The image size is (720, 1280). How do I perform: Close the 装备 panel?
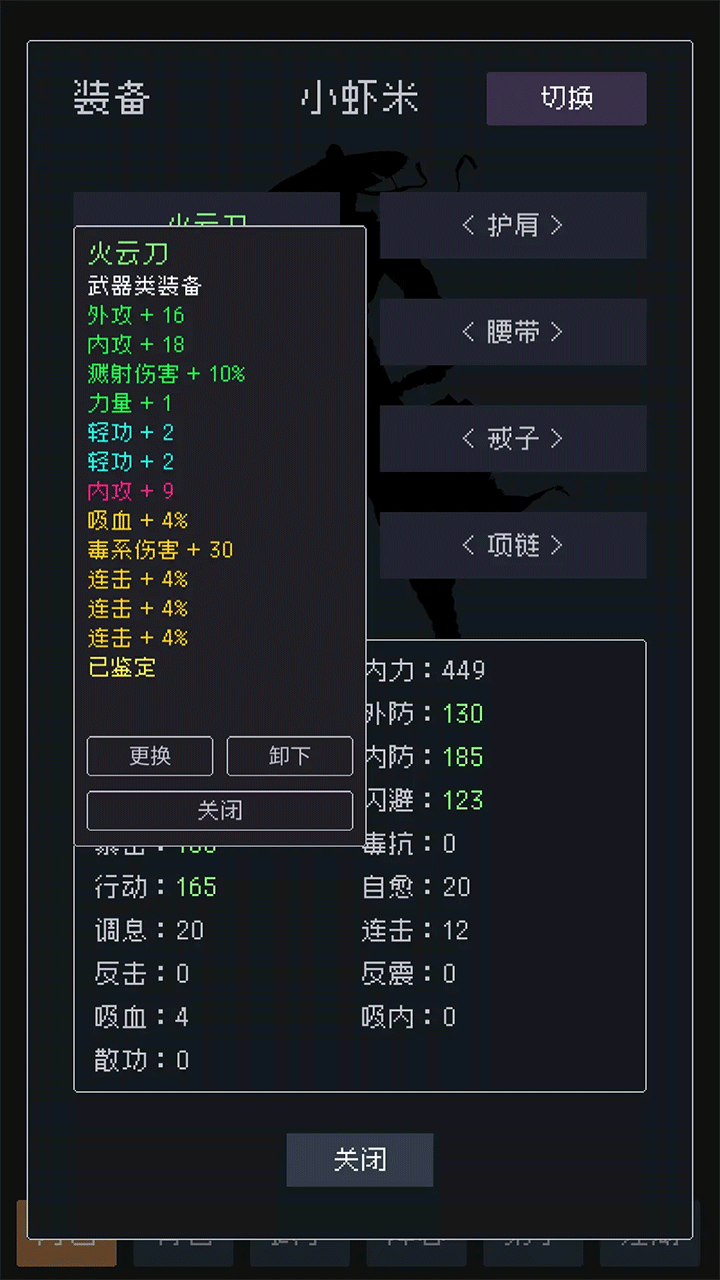(360, 1160)
